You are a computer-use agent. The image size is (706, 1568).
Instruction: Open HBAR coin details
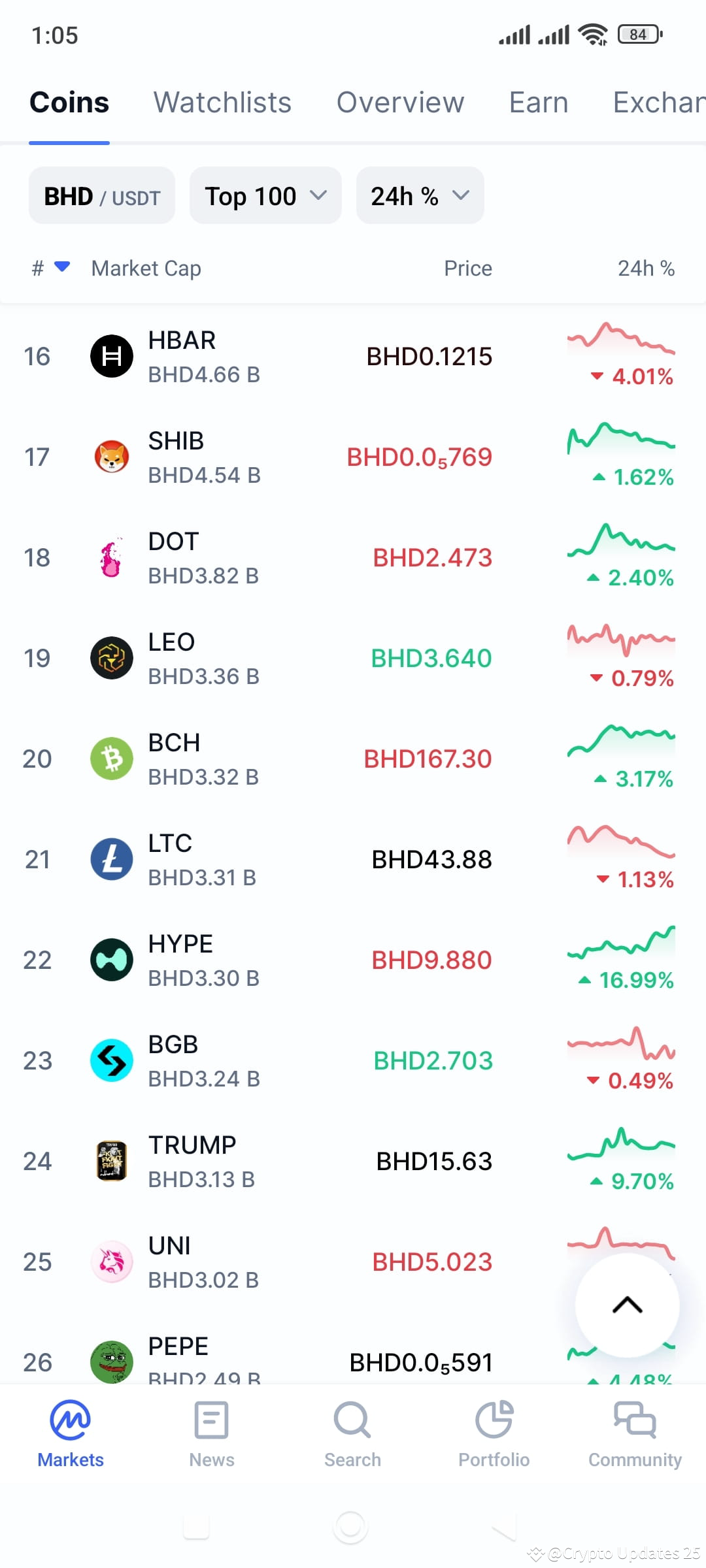(x=261, y=357)
